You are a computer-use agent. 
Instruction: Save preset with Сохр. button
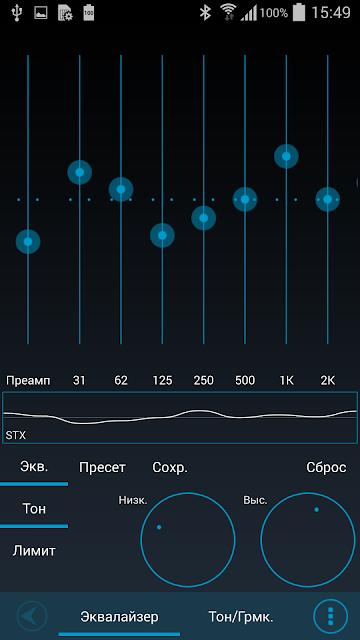[x=170, y=467]
